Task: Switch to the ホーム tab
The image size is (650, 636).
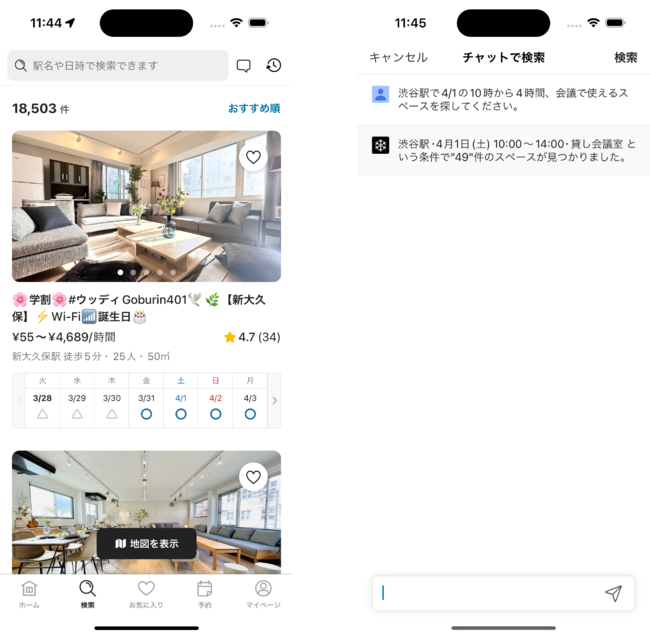Action: pyautogui.click(x=29, y=593)
